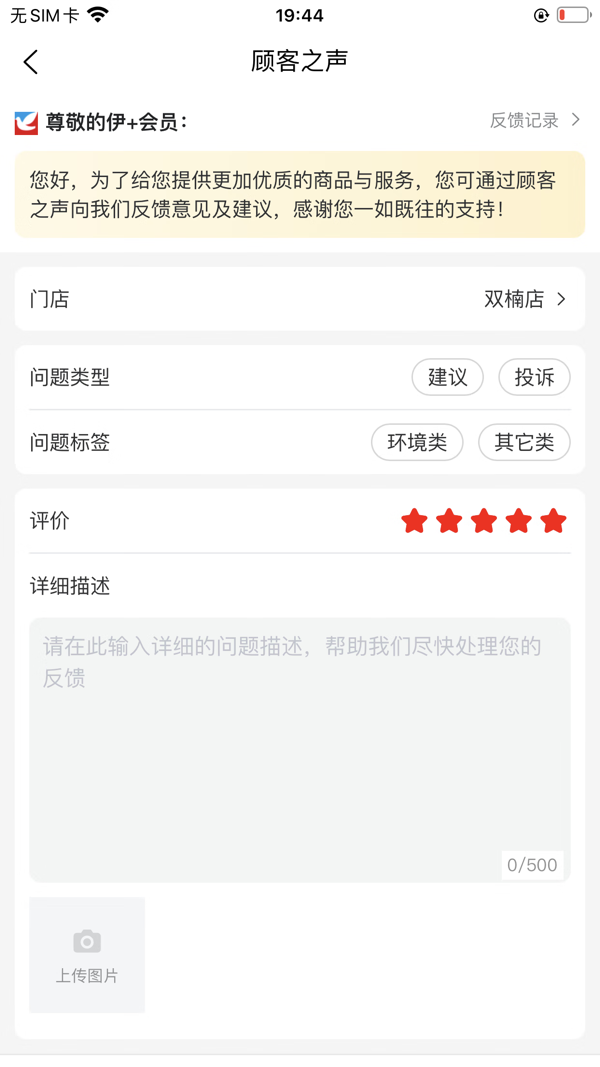Viewport: 600px width, 1067px height.
Task: Change the 门店 from 双楠店
Action: [526, 299]
